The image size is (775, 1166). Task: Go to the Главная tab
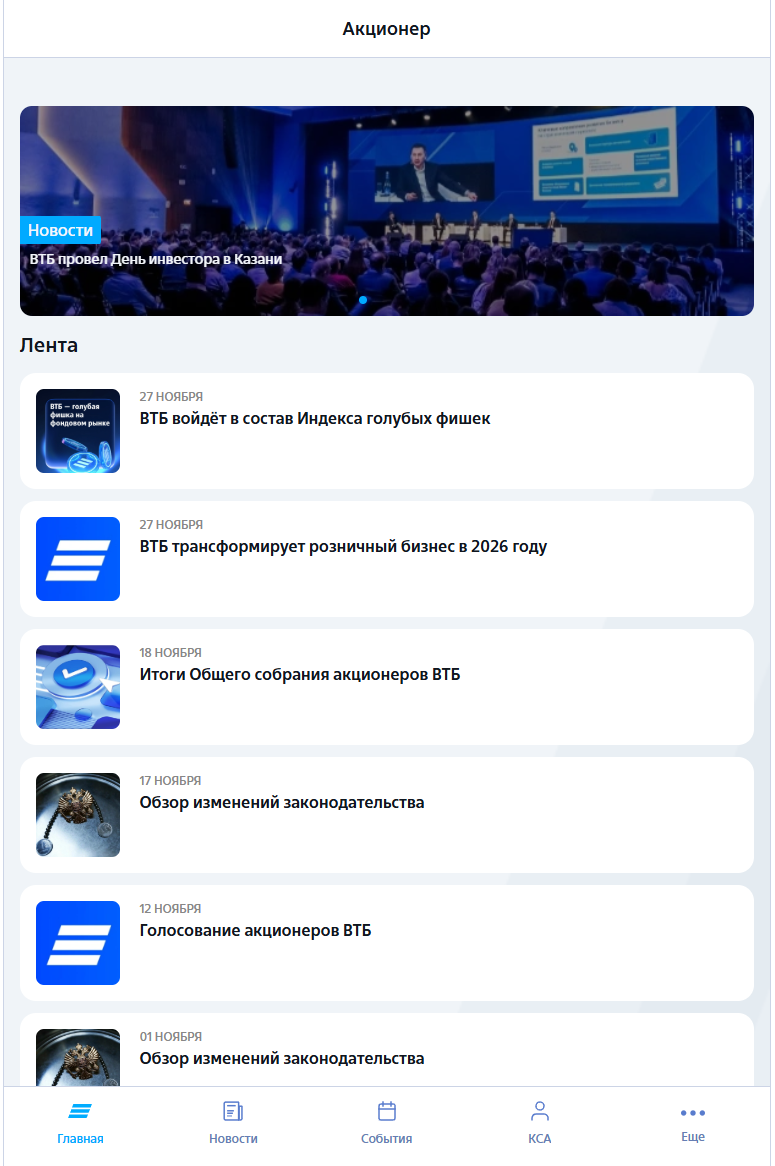pyautogui.click(x=80, y=1124)
